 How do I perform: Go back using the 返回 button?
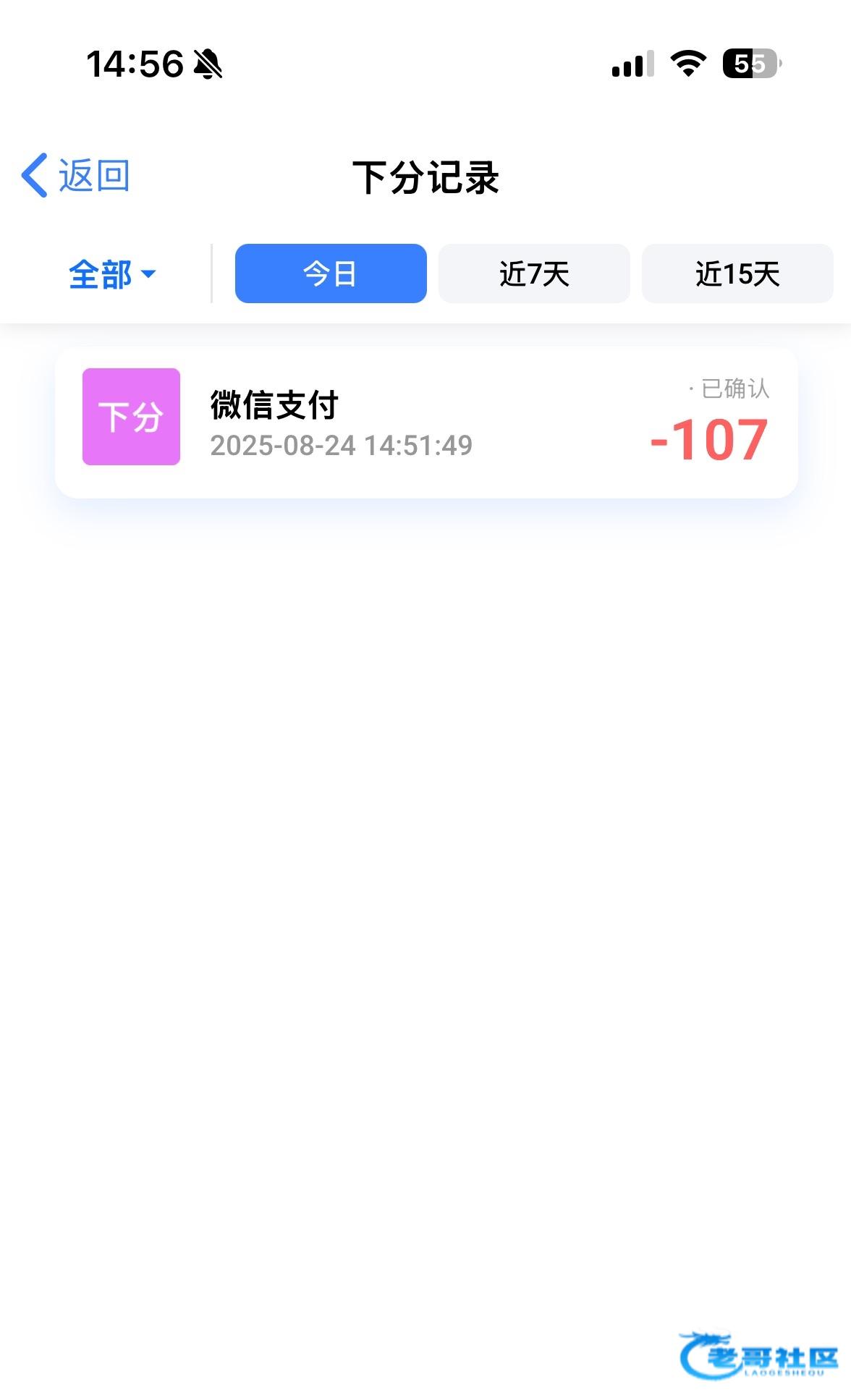coord(76,176)
